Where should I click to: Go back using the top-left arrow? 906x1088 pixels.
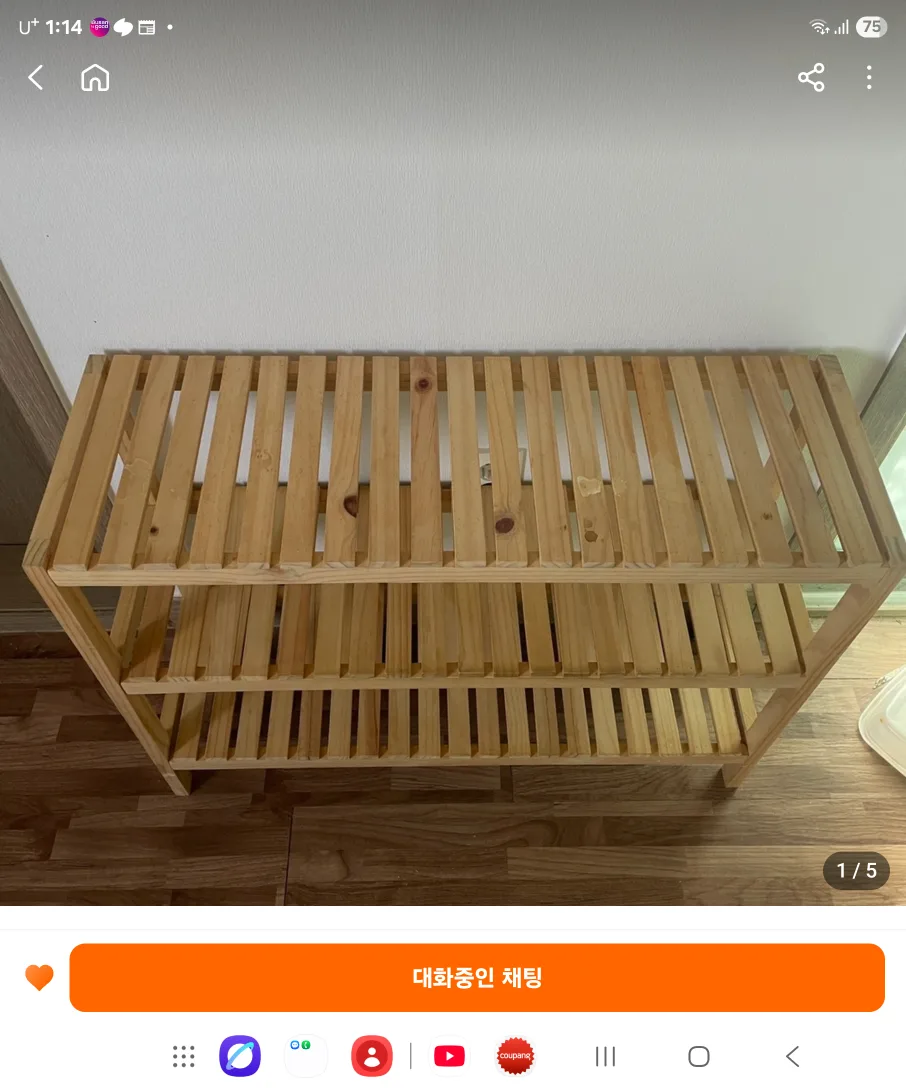coord(36,78)
